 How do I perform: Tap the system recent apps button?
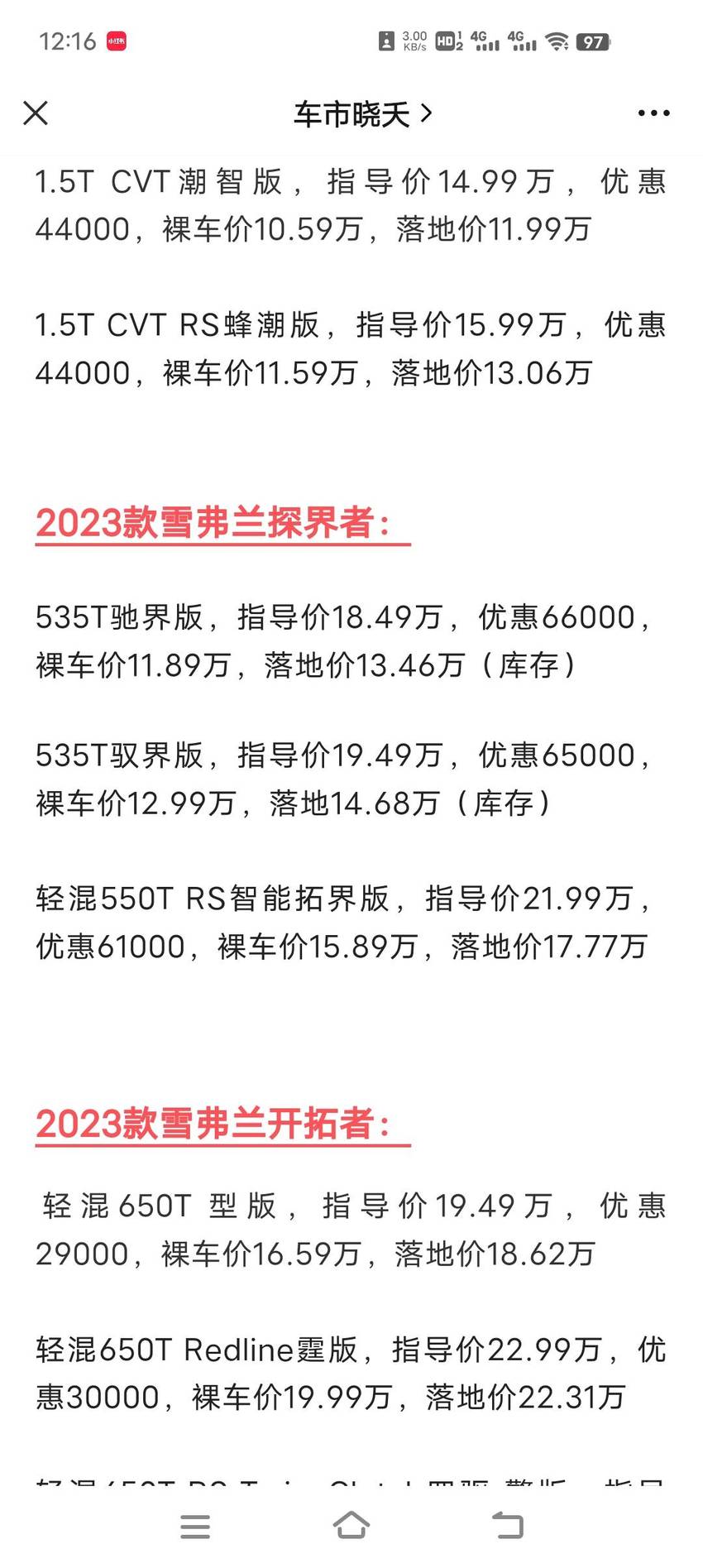tap(195, 1527)
